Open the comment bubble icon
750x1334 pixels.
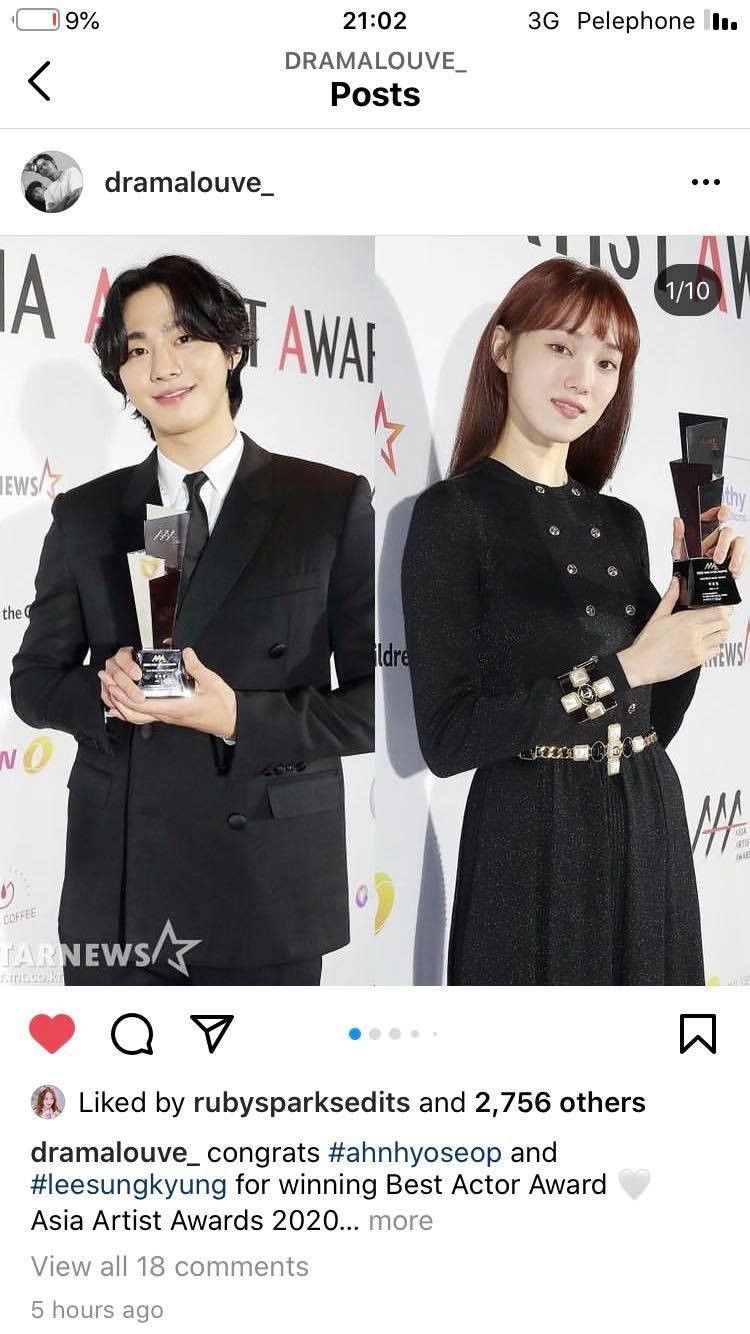point(132,1034)
